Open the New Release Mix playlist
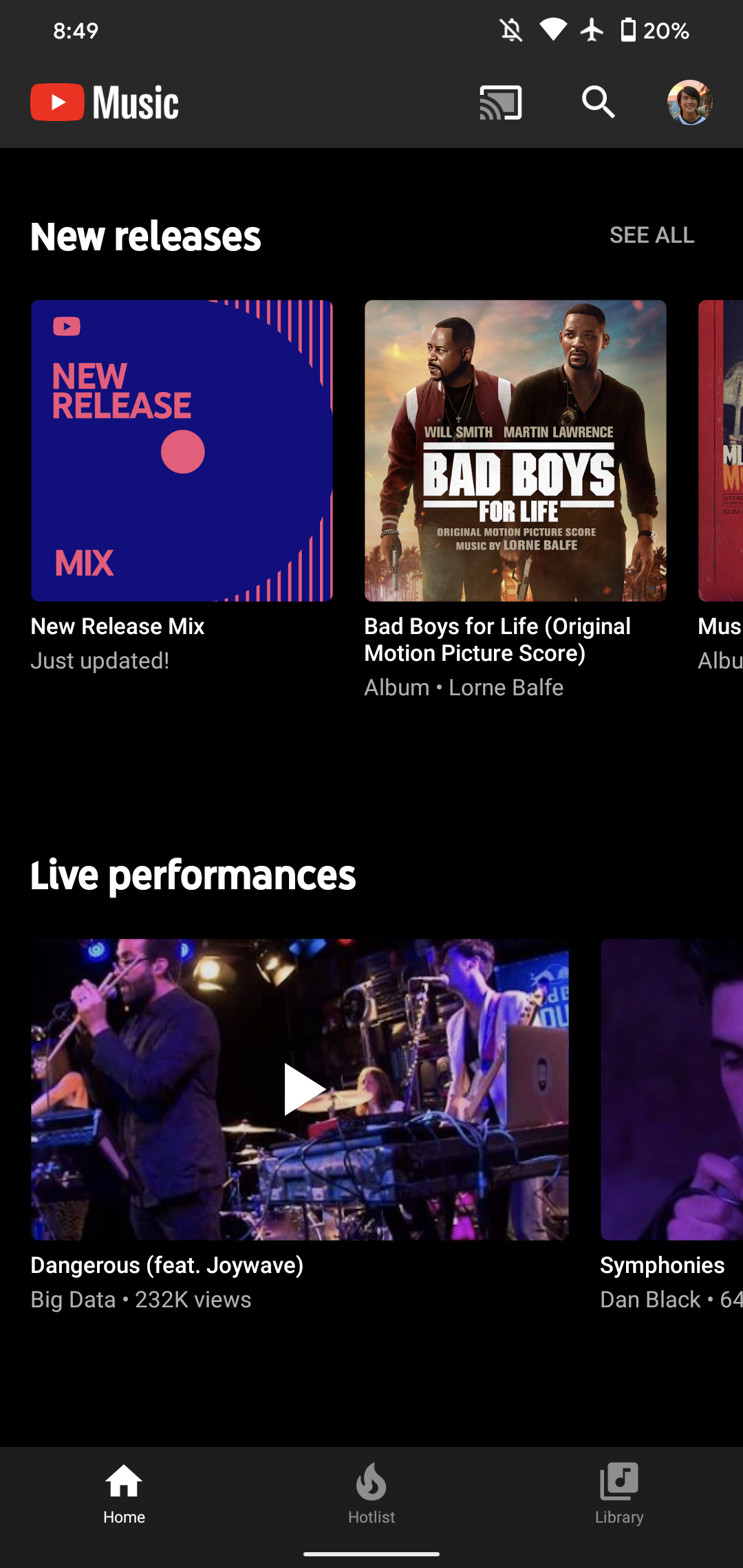Image resolution: width=743 pixels, height=1568 pixels. click(182, 450)
